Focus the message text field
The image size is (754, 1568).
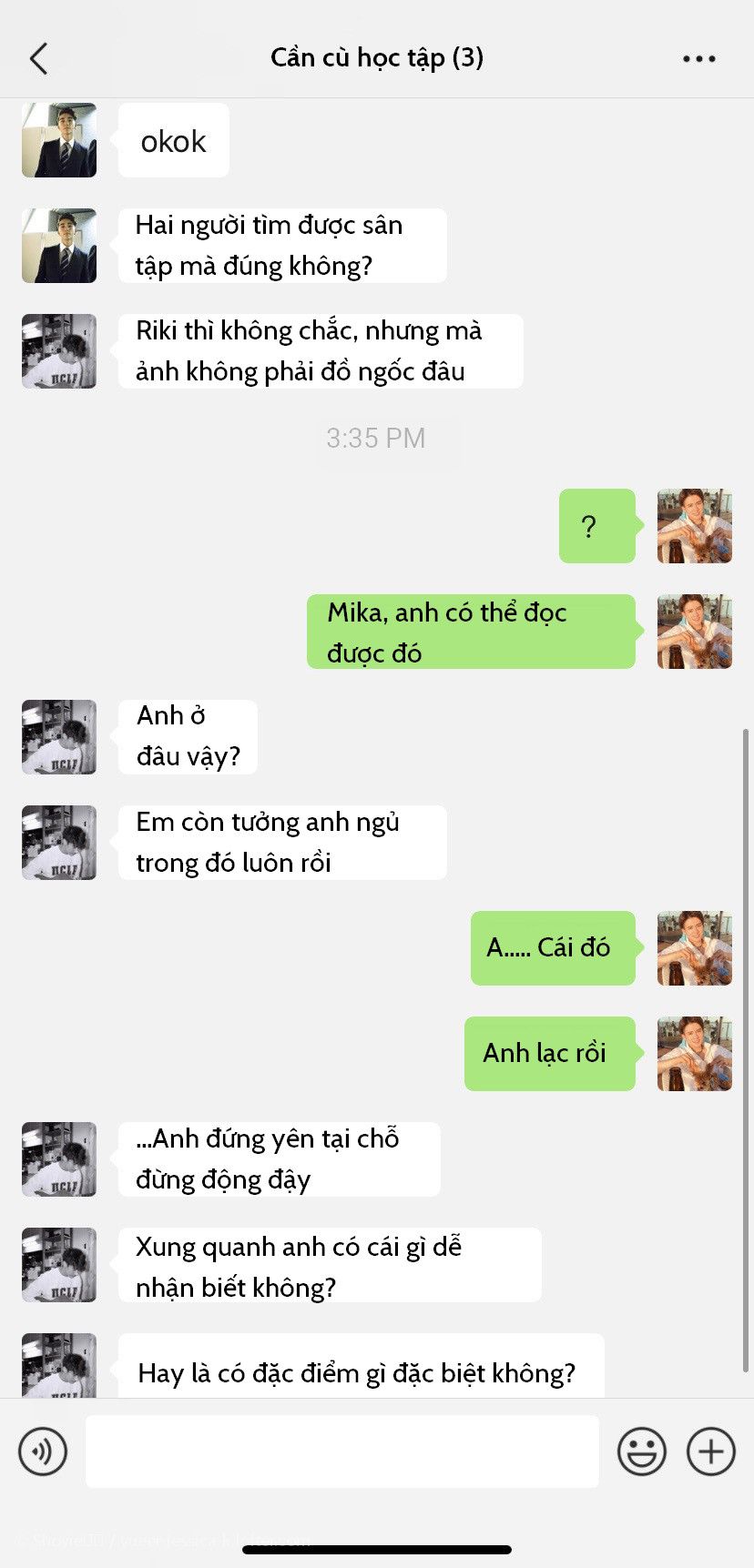click(x=341, y=1451)
